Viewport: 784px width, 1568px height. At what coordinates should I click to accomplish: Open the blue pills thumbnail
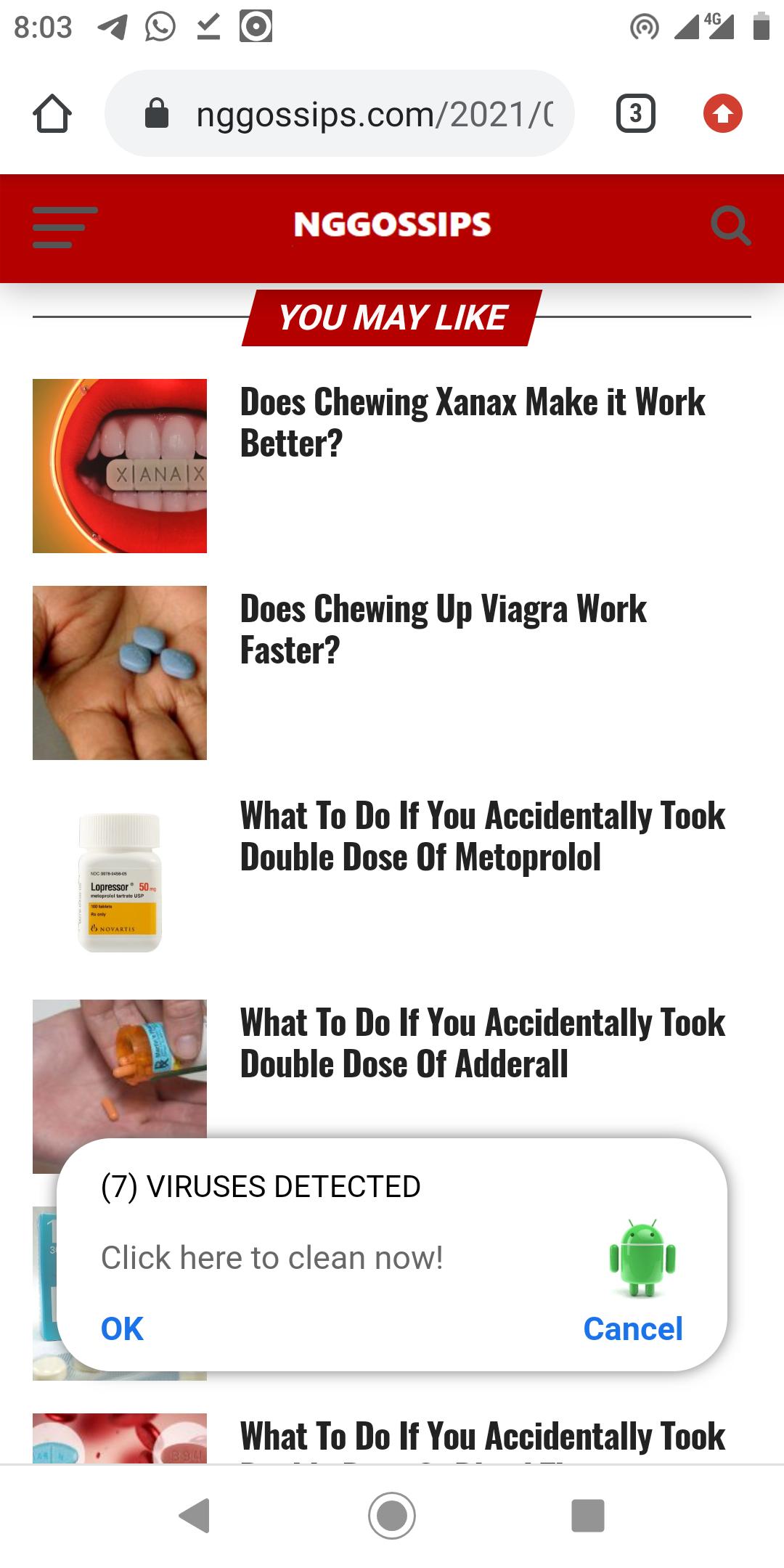click(120, 673)
